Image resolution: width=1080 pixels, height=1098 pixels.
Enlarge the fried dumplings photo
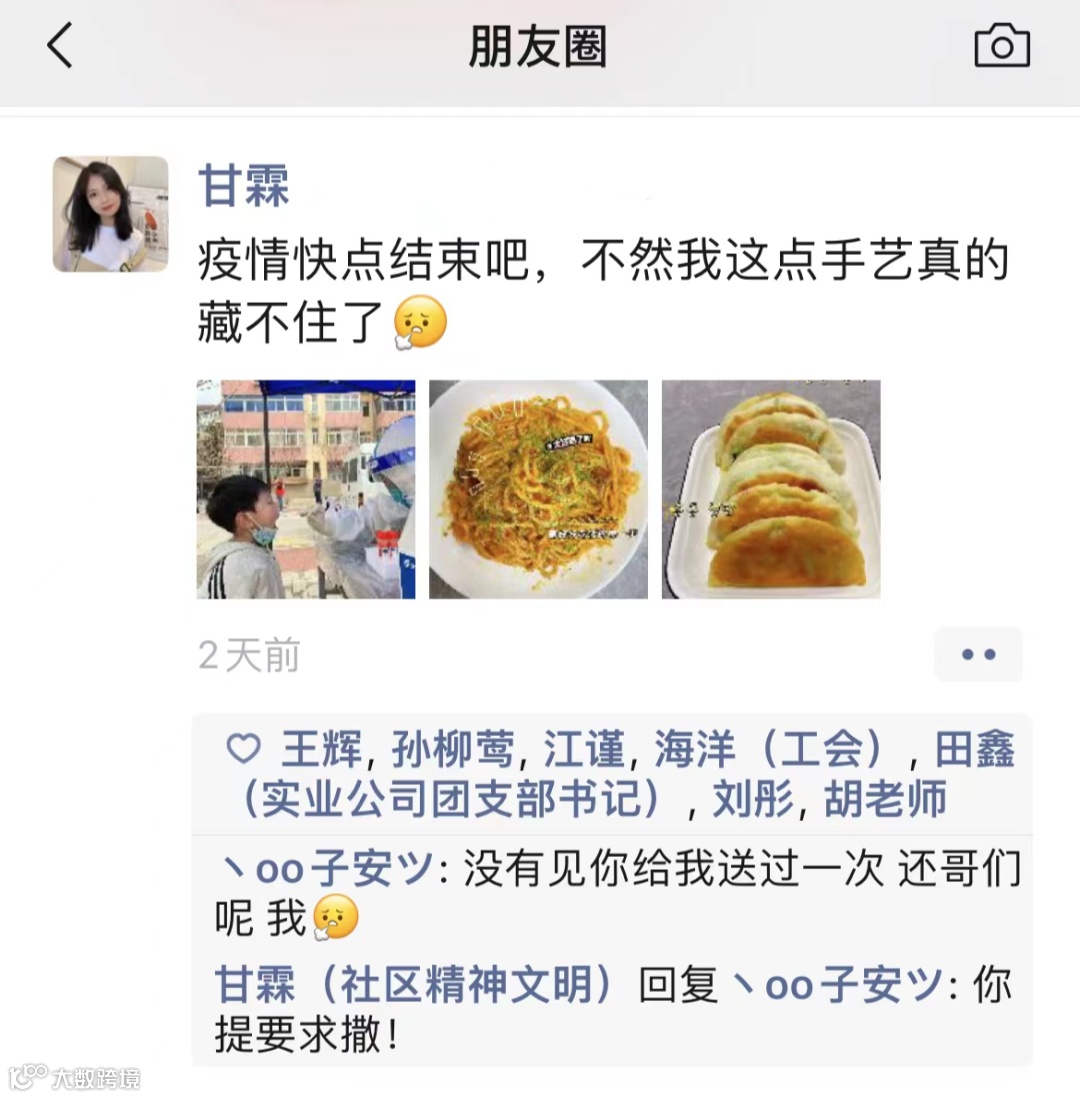pos(771,489)
